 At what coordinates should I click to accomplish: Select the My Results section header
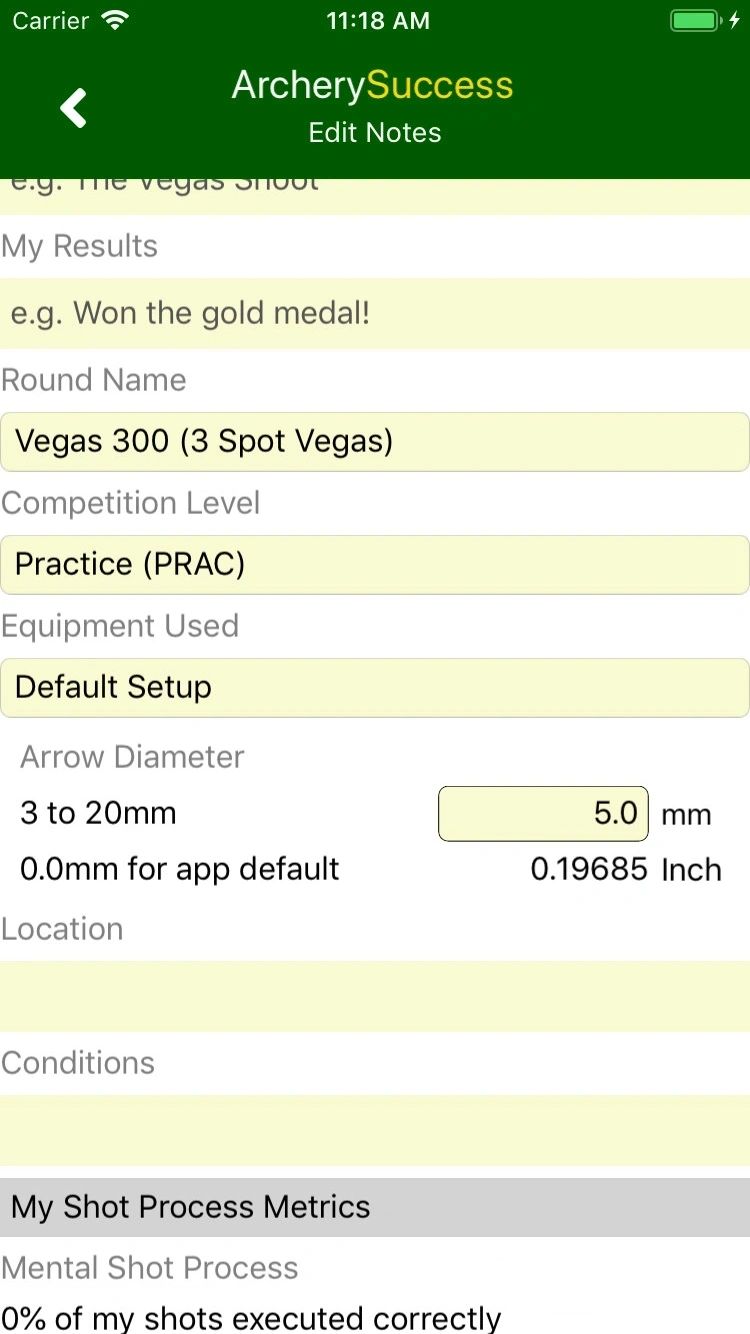80,246
